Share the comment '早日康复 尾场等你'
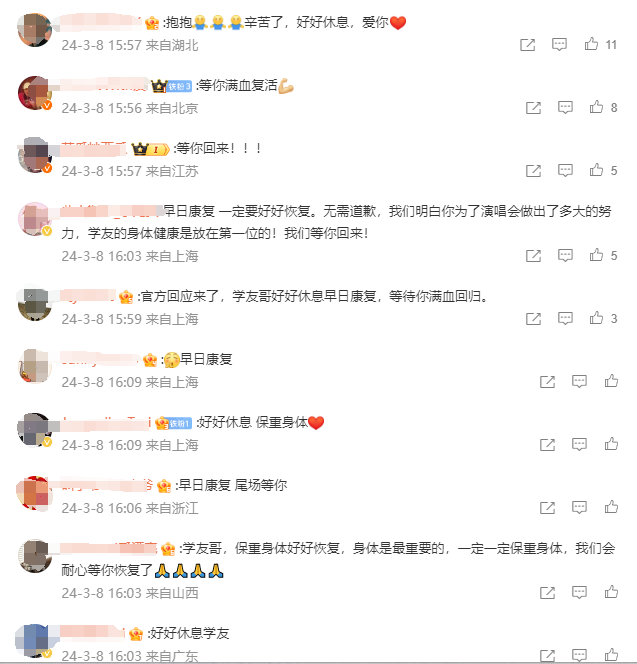 point(547,507)
